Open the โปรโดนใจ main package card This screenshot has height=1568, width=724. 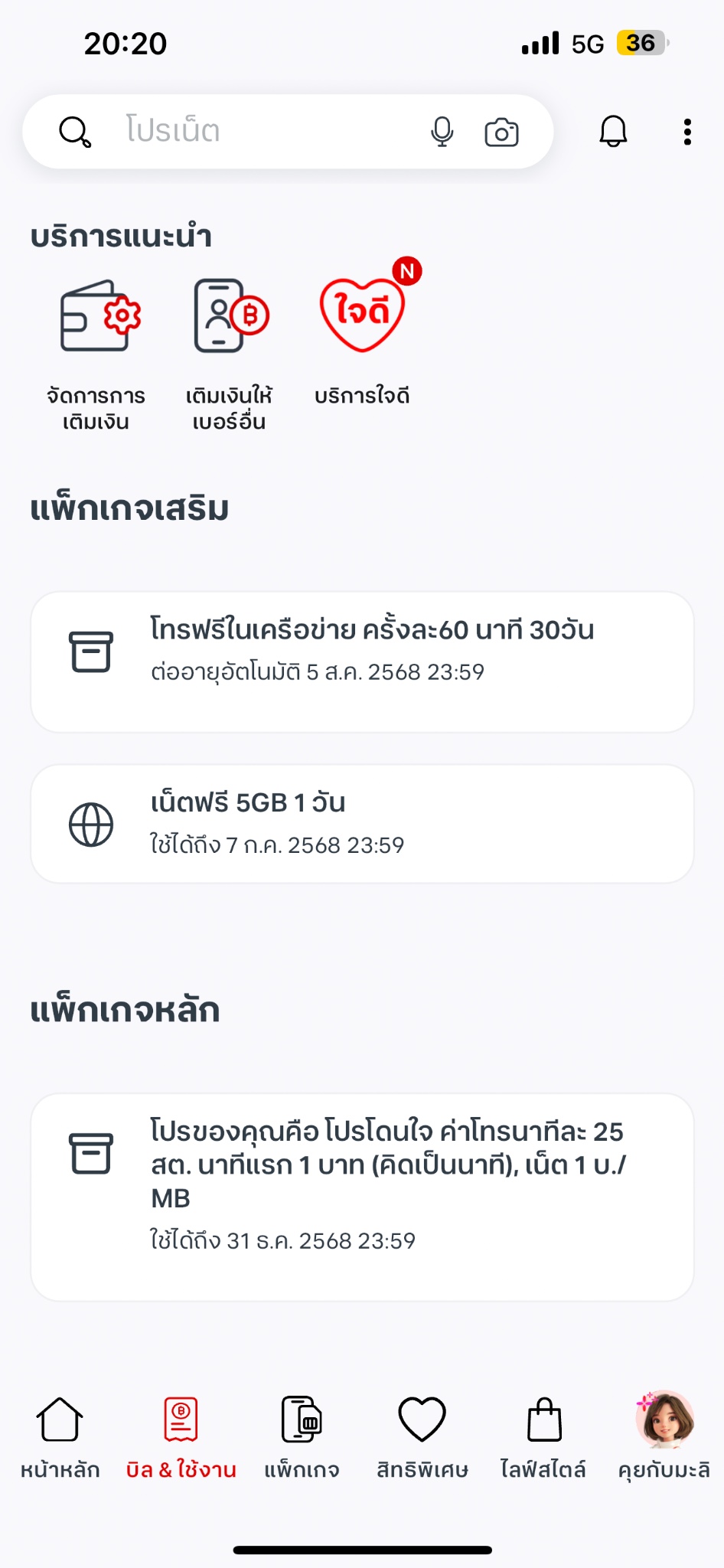[x=362, y=1197]
